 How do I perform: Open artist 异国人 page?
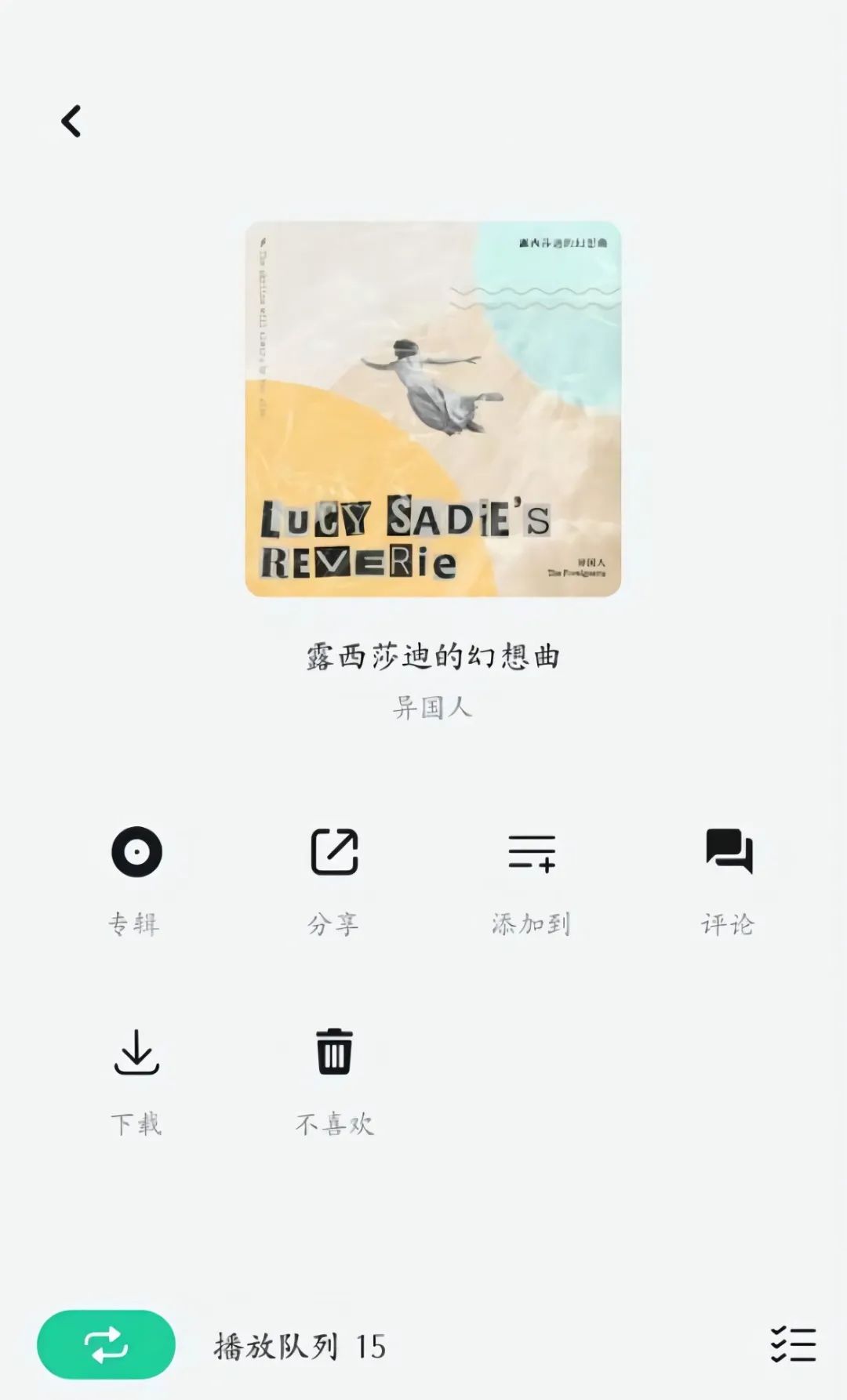432,707
